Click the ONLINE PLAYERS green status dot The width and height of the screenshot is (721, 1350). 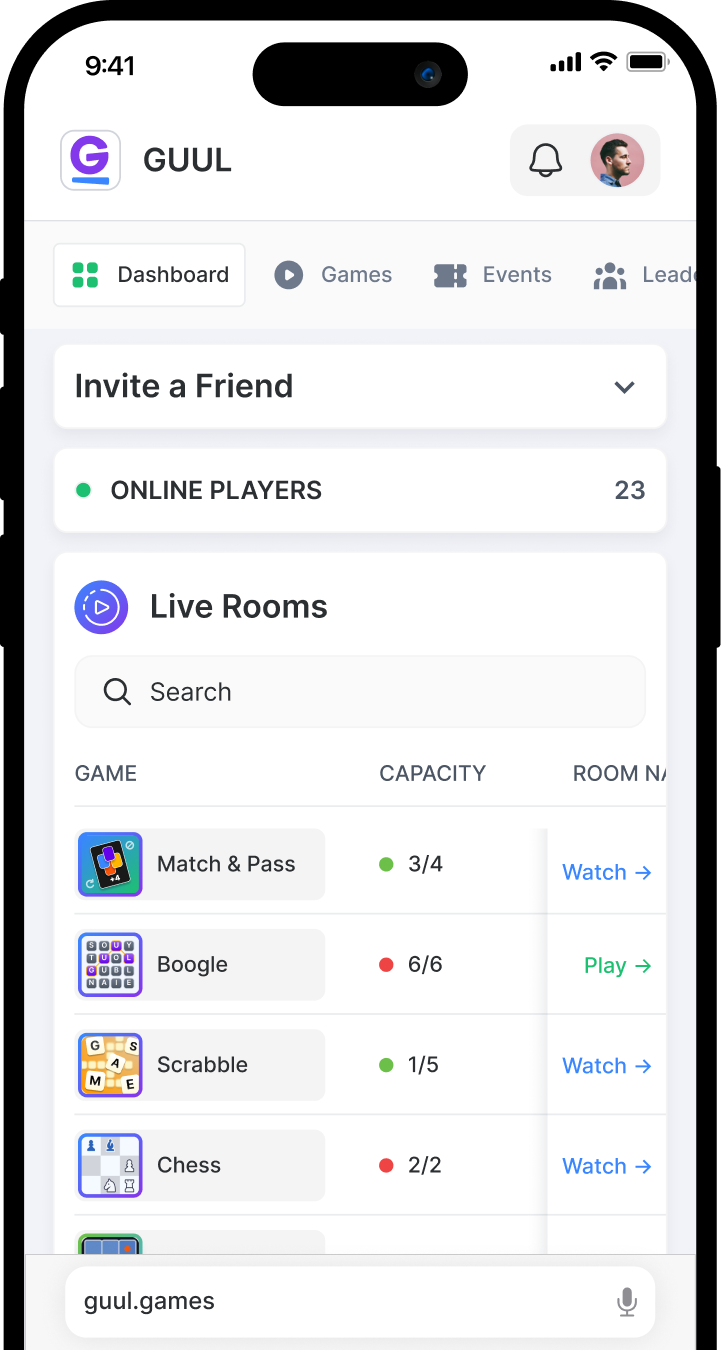point(83,490)
